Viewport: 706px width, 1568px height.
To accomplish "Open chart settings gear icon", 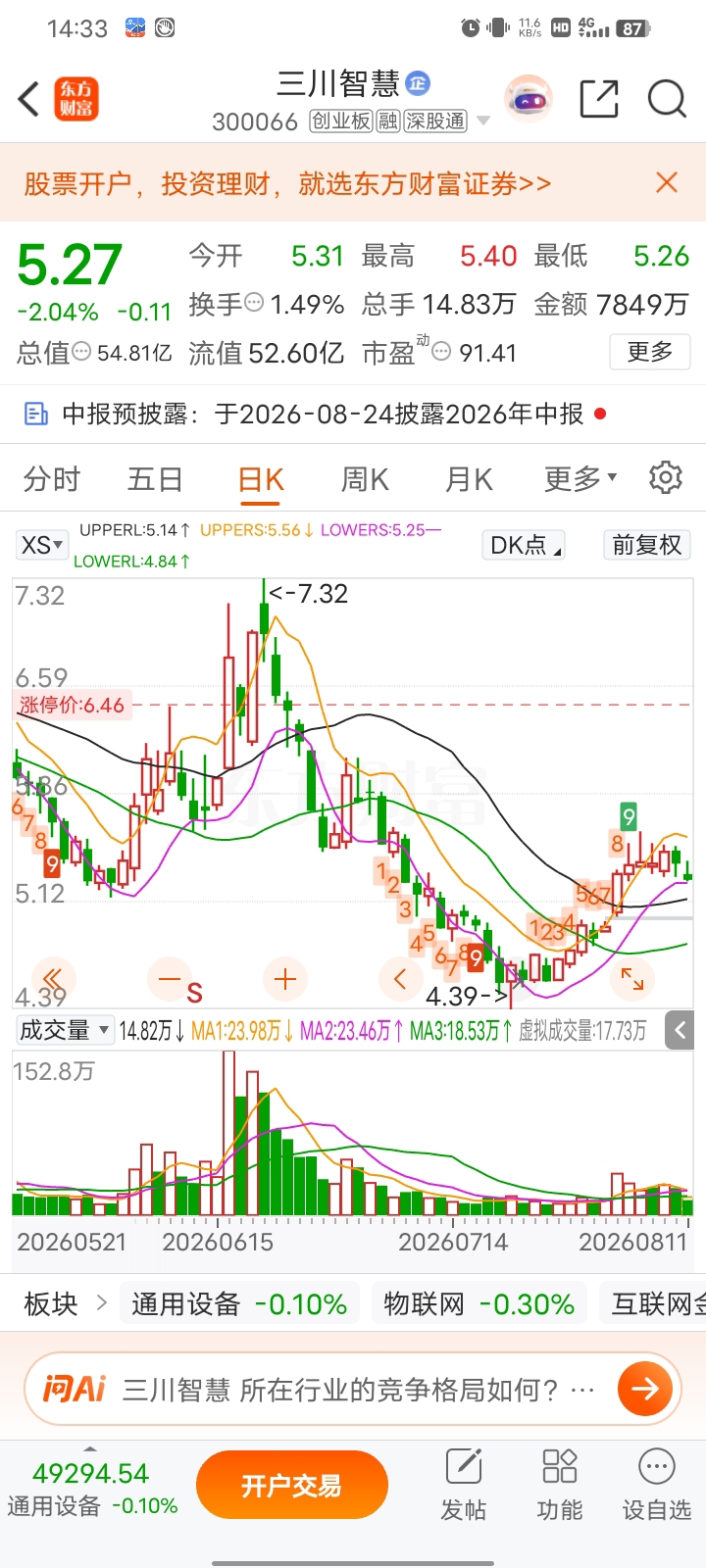I will [x=666, y=477].
